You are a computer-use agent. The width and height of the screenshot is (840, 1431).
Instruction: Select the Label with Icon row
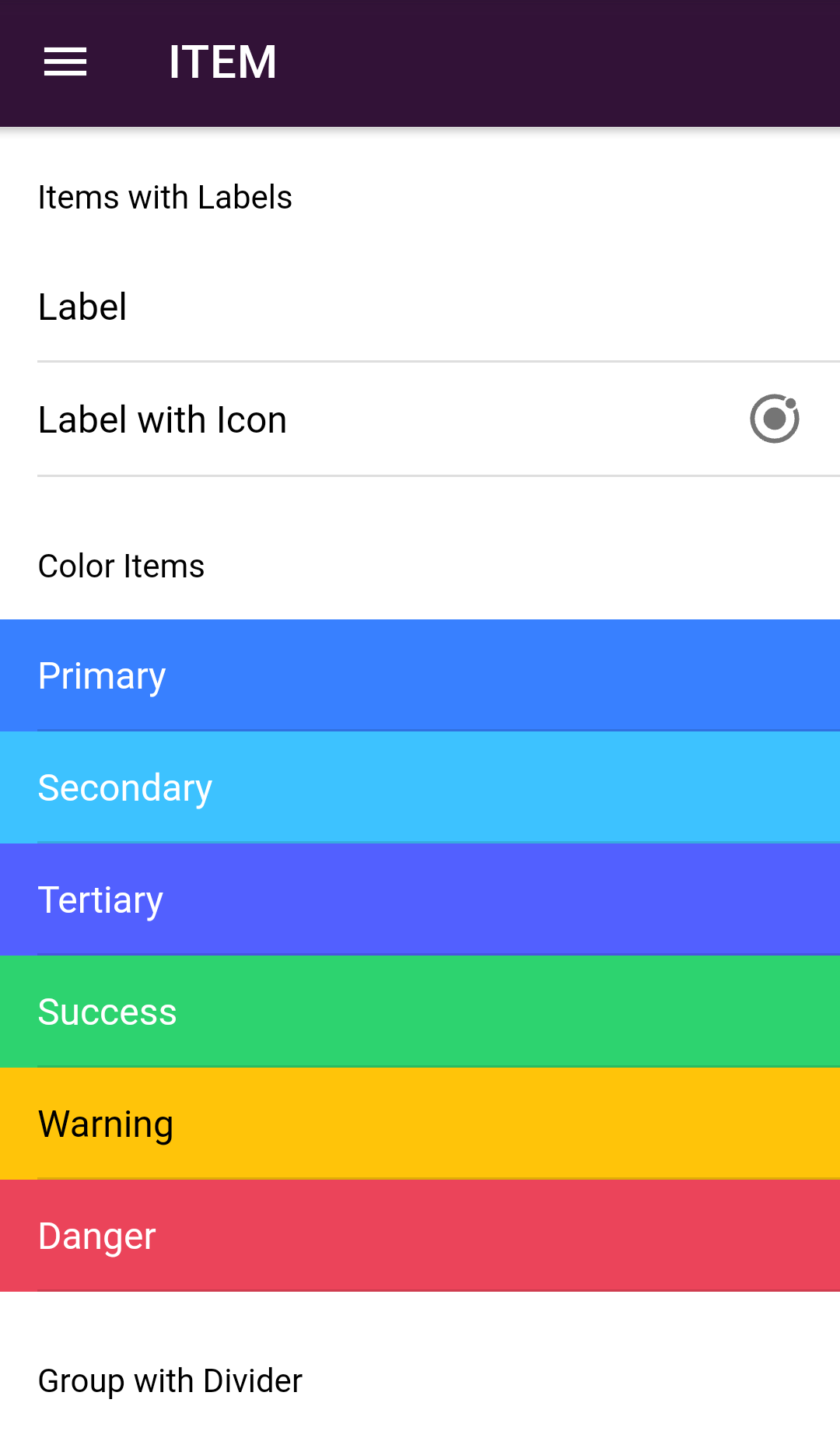coord(420,418)
